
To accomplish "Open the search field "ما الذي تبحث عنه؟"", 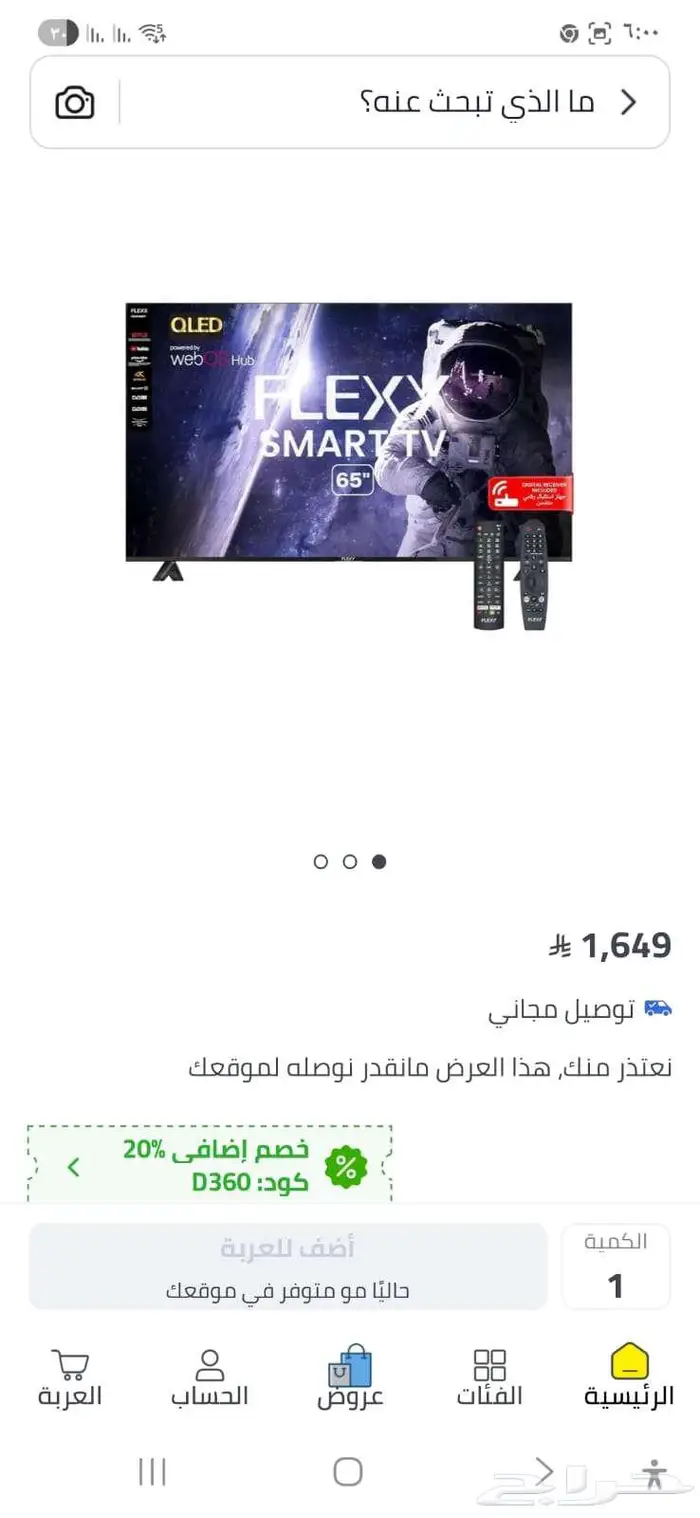I will (400, 102).
